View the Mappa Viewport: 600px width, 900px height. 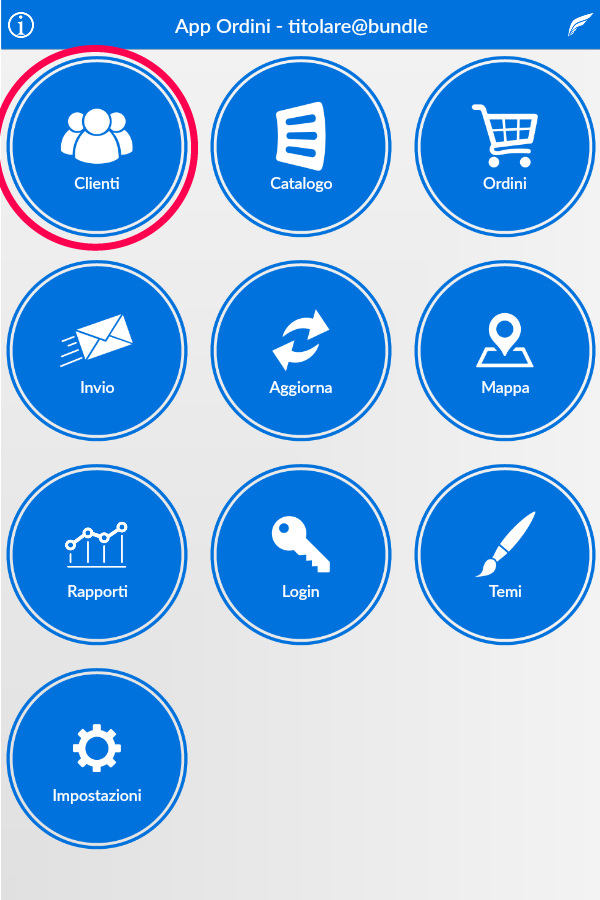click(x=505, y=350)
